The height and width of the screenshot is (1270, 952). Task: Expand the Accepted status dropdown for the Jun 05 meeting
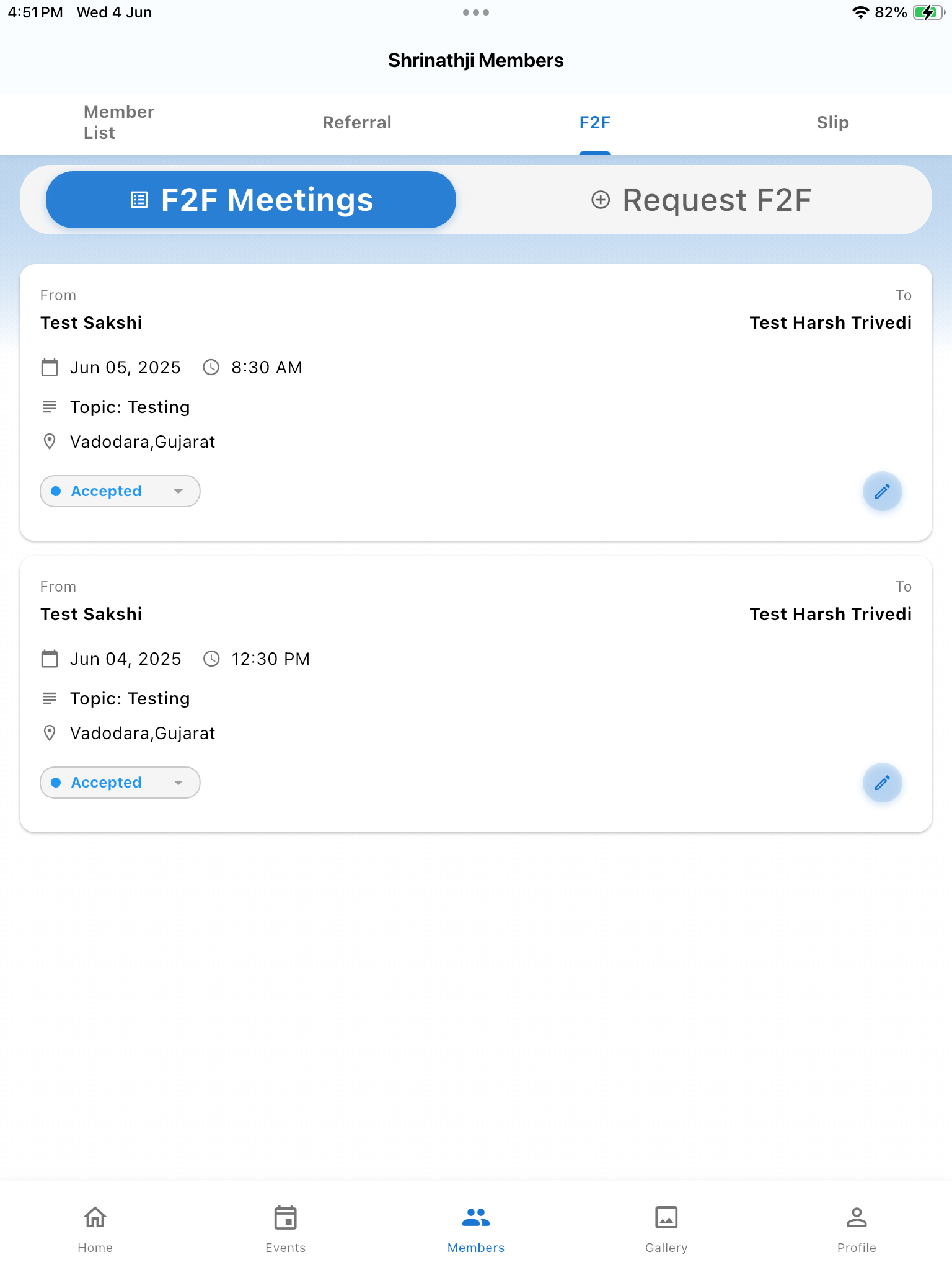[x=120, y=491]
